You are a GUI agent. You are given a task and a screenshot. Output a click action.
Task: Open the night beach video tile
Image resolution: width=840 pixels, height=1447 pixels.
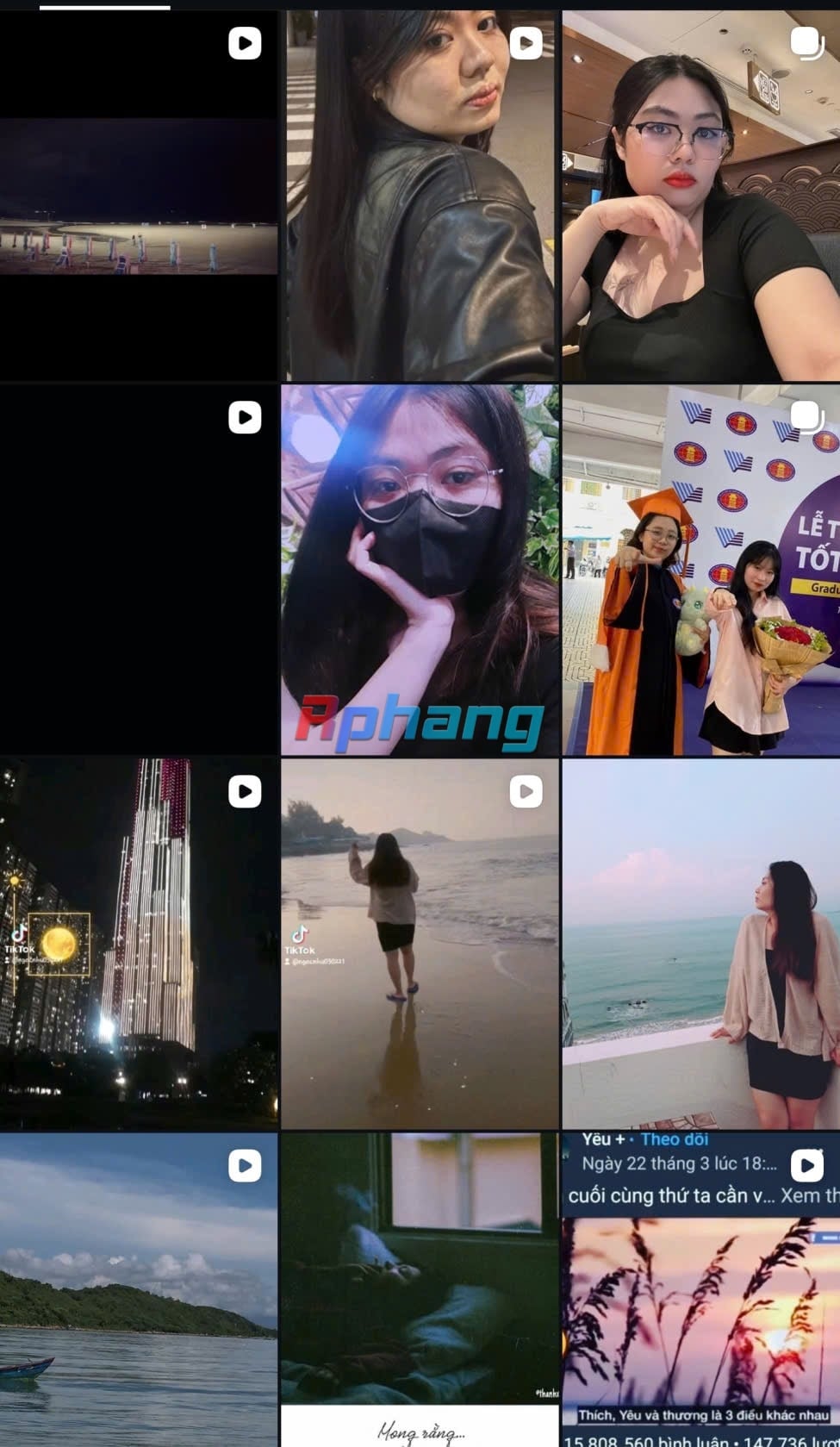point(139,196)
